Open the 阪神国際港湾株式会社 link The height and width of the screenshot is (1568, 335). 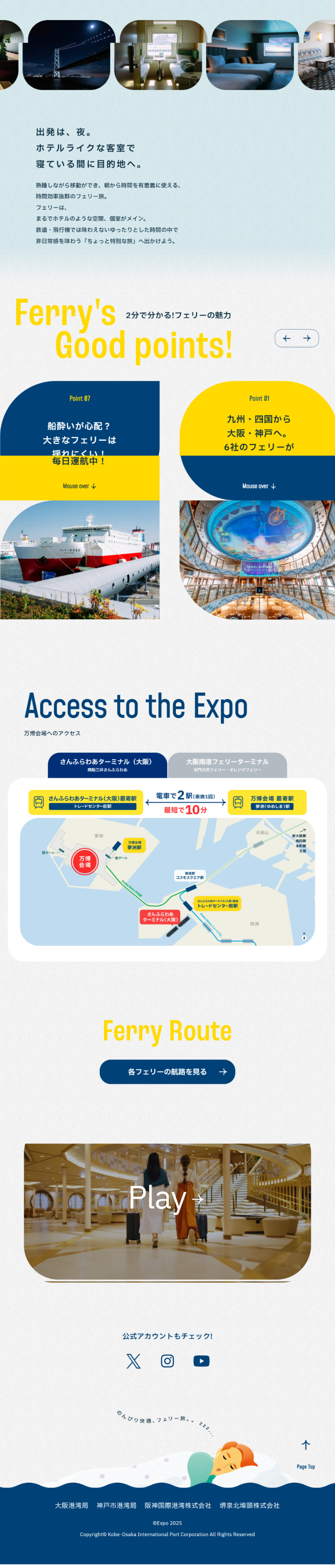pyautogui.click(x=178, y=1505)
